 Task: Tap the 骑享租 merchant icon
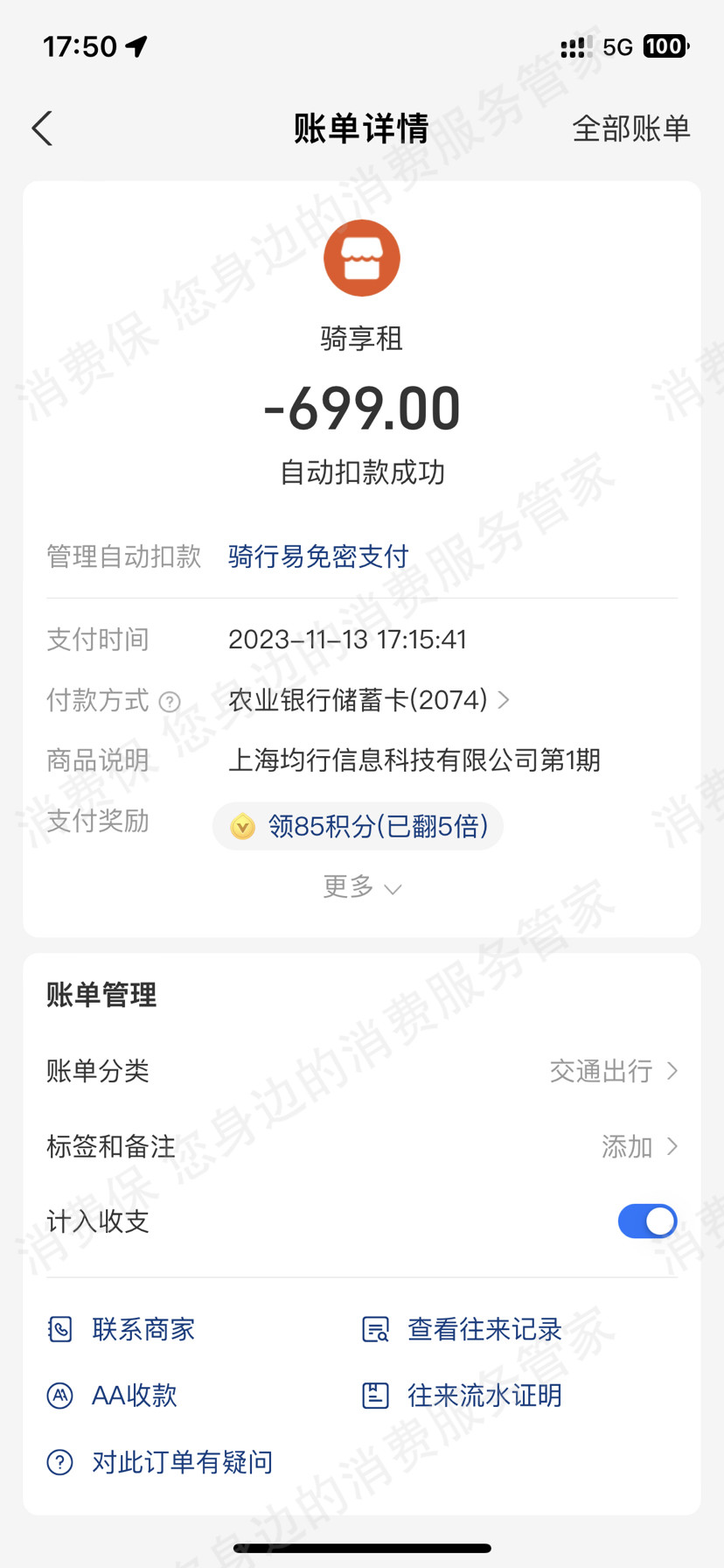coord(361,258)
